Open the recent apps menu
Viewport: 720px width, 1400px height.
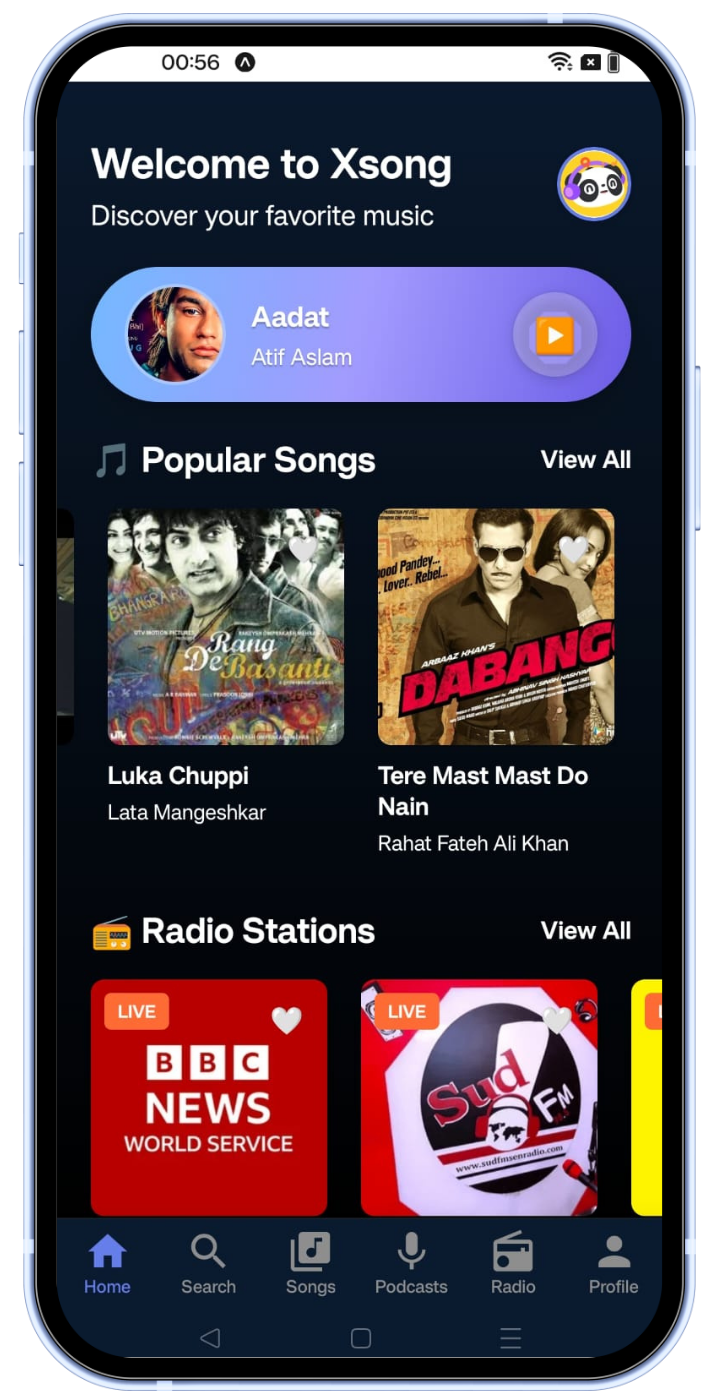click(x=511, y=1338)
